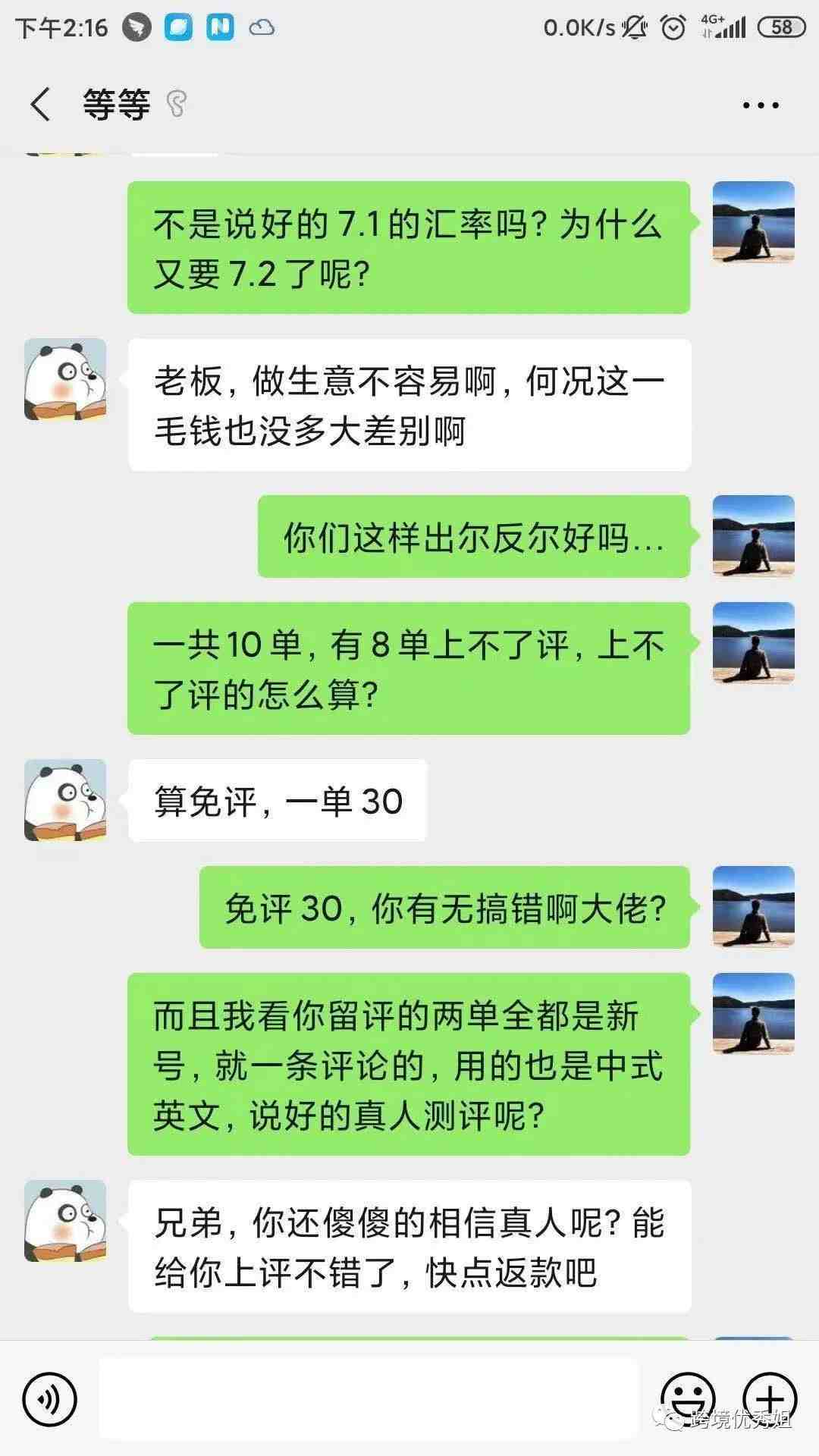This screenshot has width=819, height=1456.
Task: Switch to voice message input
Action: click(x=50, y=1398)
